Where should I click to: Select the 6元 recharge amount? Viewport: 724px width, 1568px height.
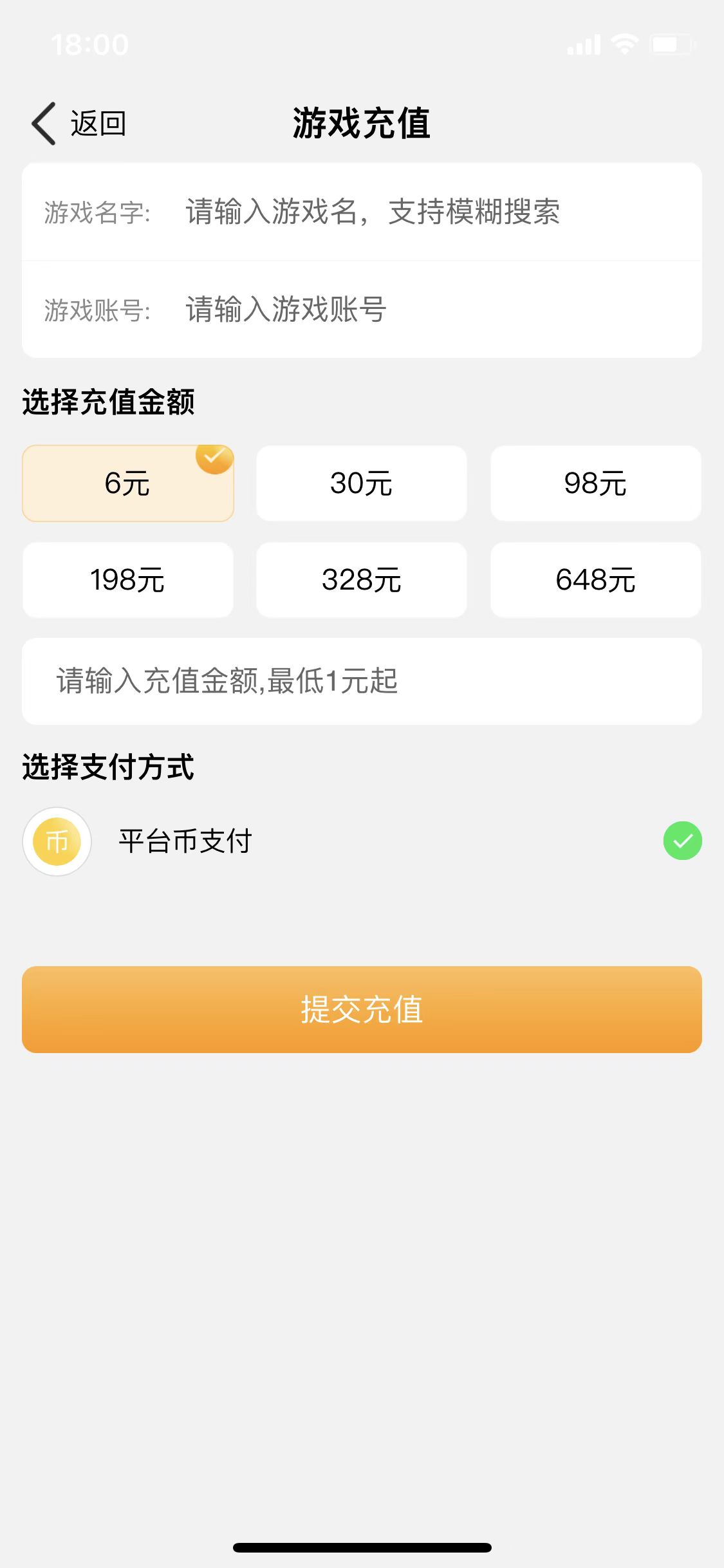[127, 483]
